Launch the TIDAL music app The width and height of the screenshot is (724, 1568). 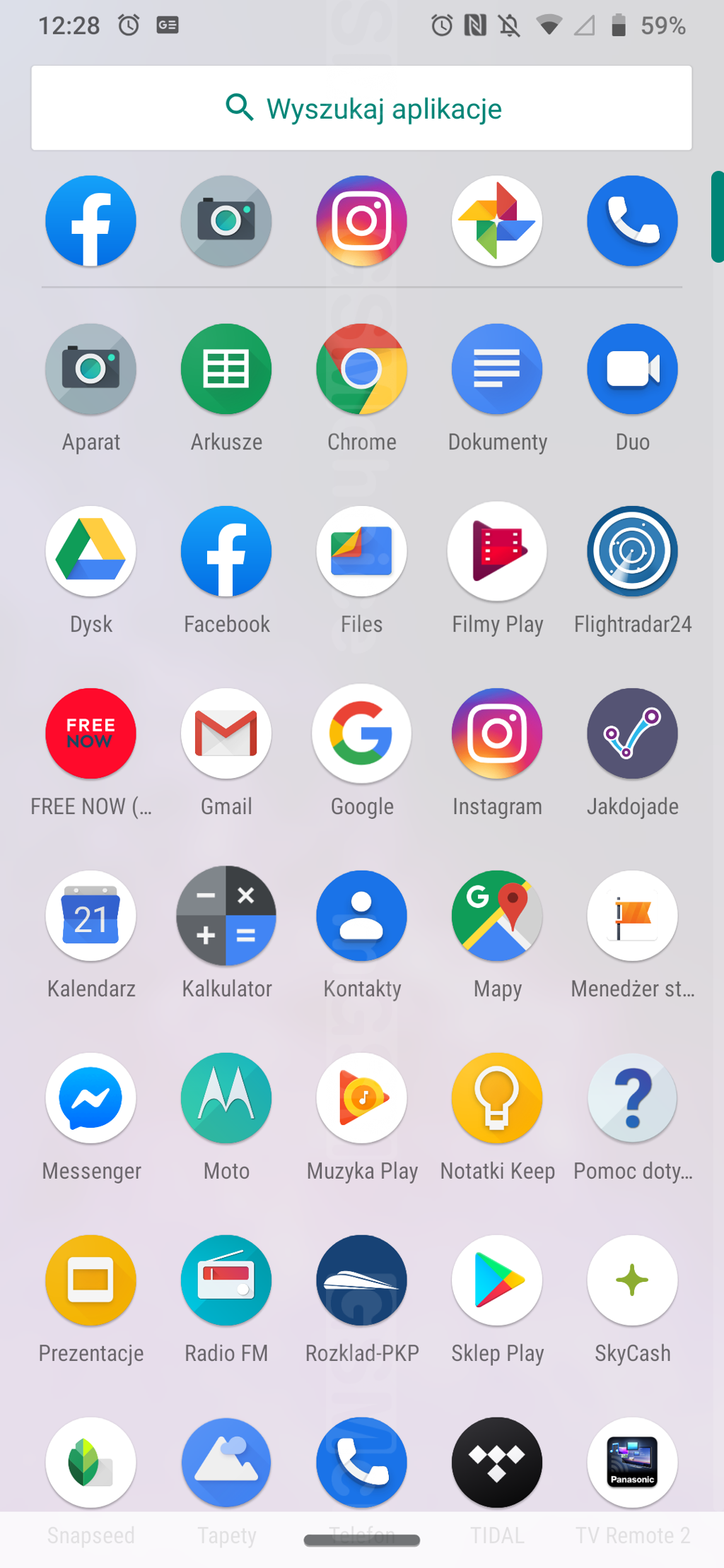(x=497, y=1463)
